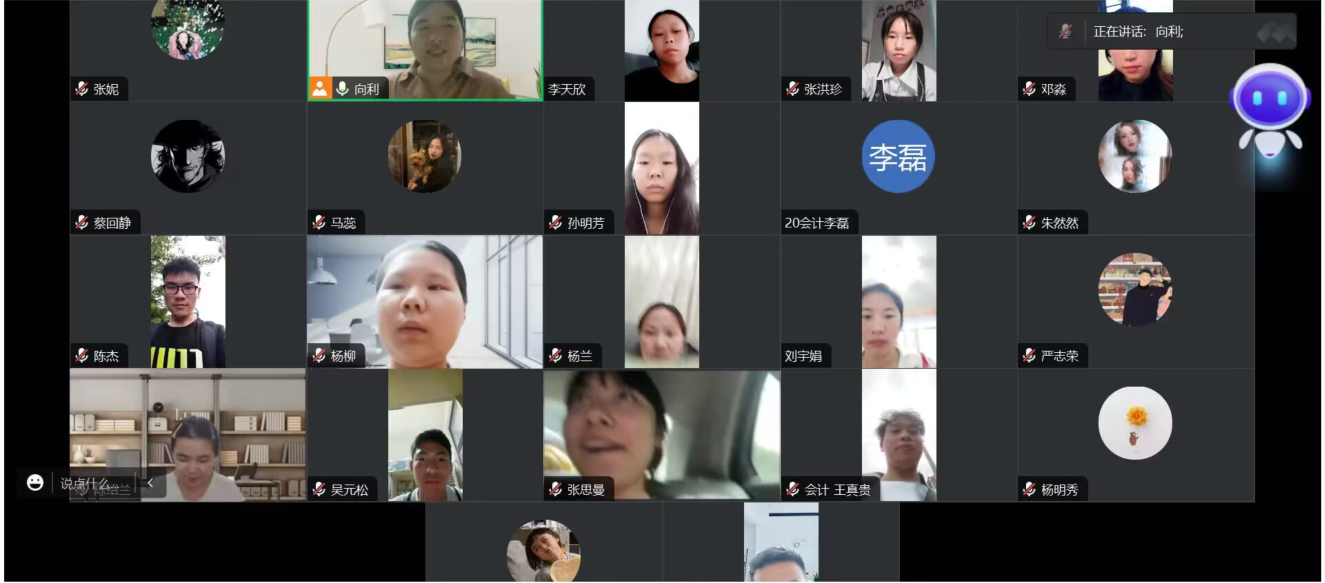The height and width of the screenshot is (583, 1325).
Task: Select 朱然然's participant tile
Action: pyautogui.click(x=1135, y=167)
